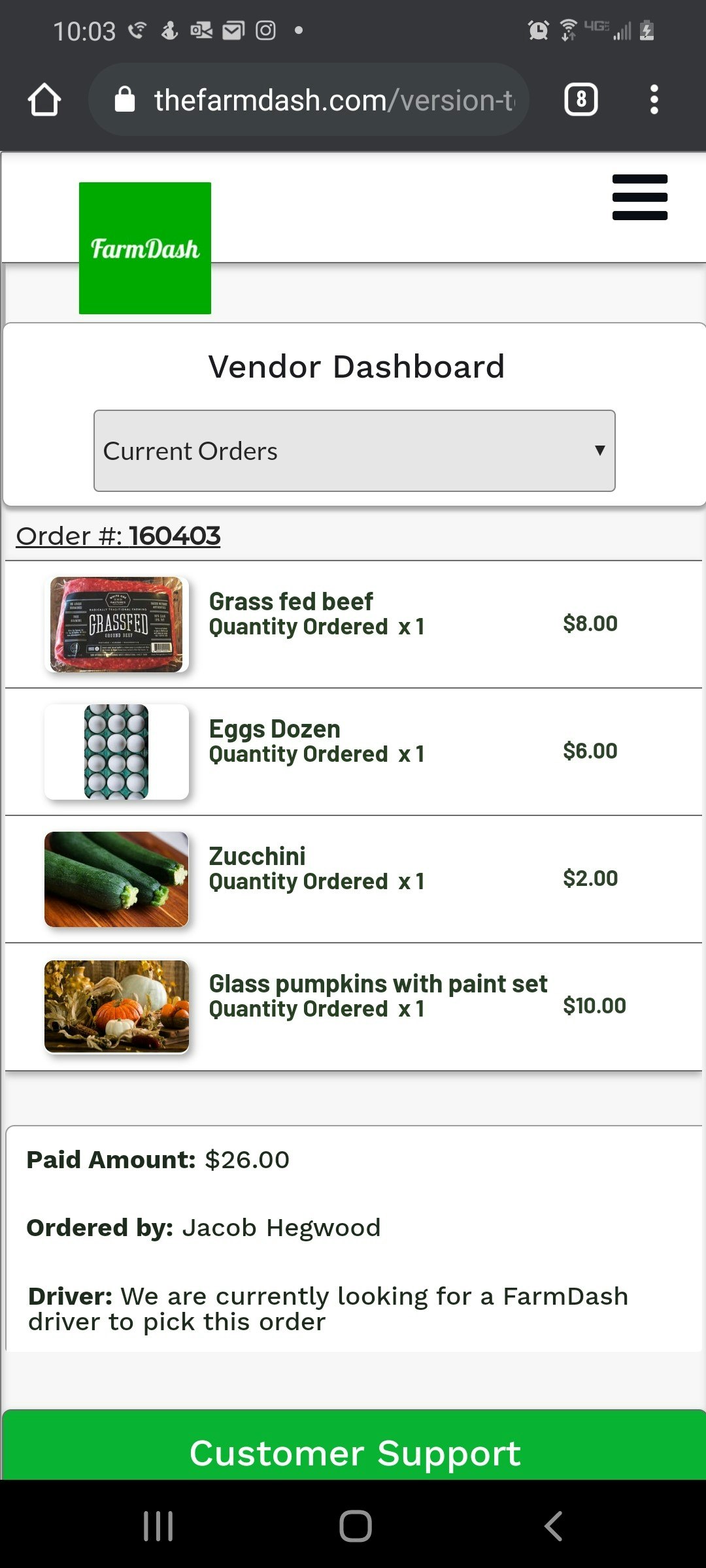Open browser overflow menu

point(654,100)
